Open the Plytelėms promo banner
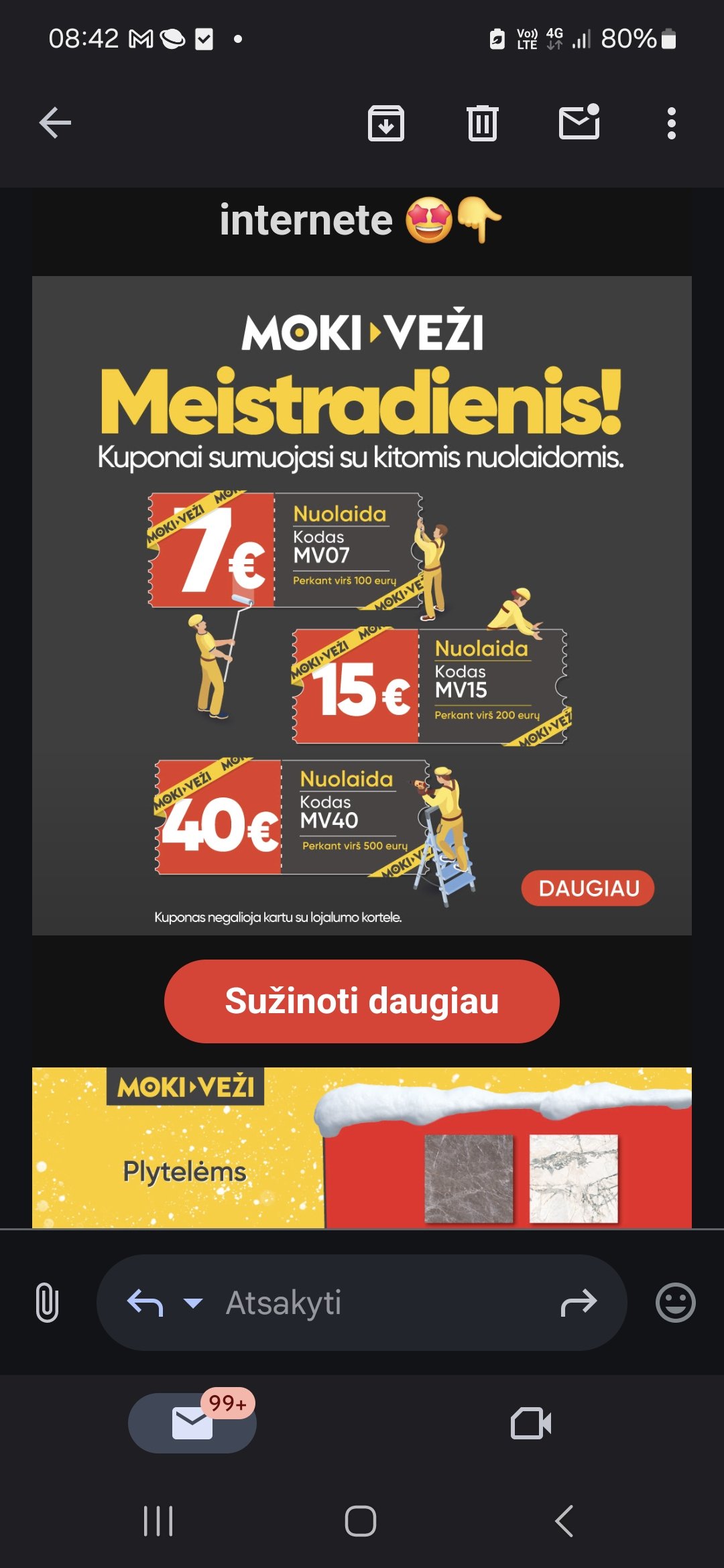This screenshot has height=1568, width=724. click(362, 1148)
